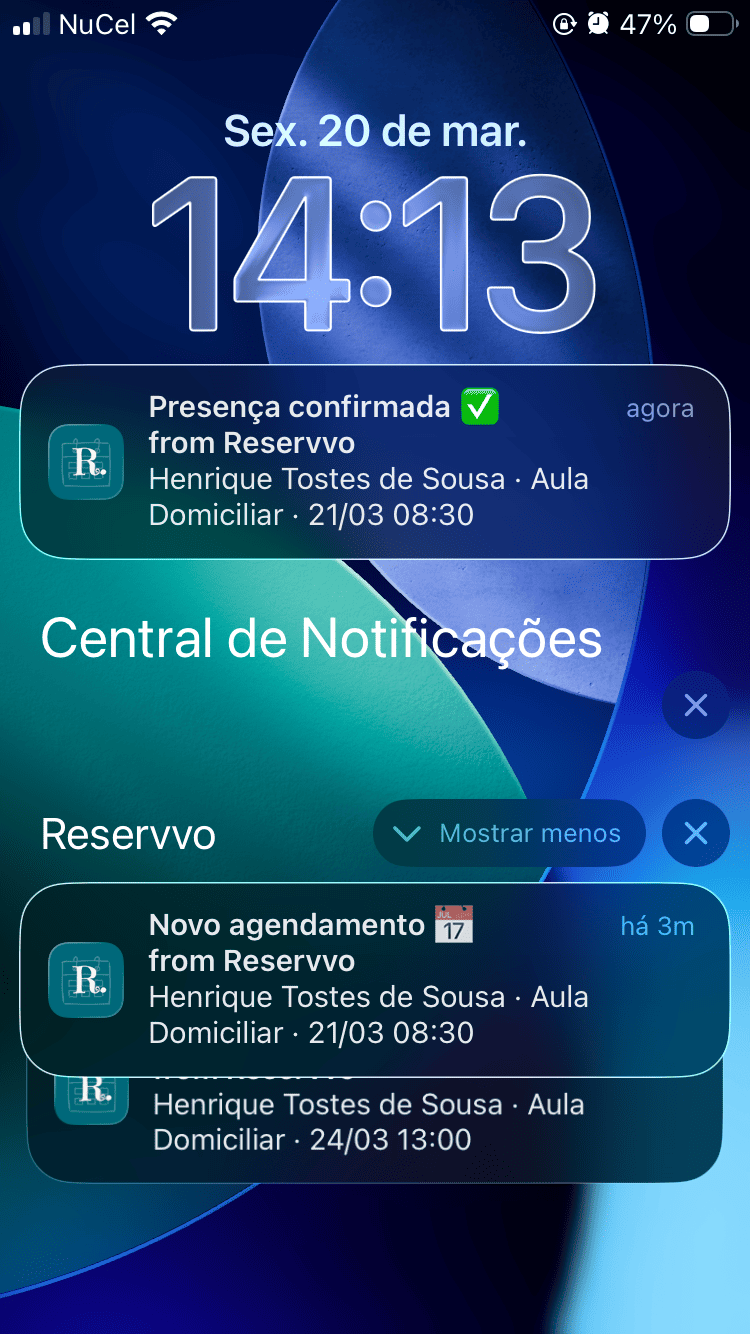Open the Presença confirmada notification
Image resolution: width=750 pixels, height=1334 pixels.
pyautogui.click(x=375, y=461)
